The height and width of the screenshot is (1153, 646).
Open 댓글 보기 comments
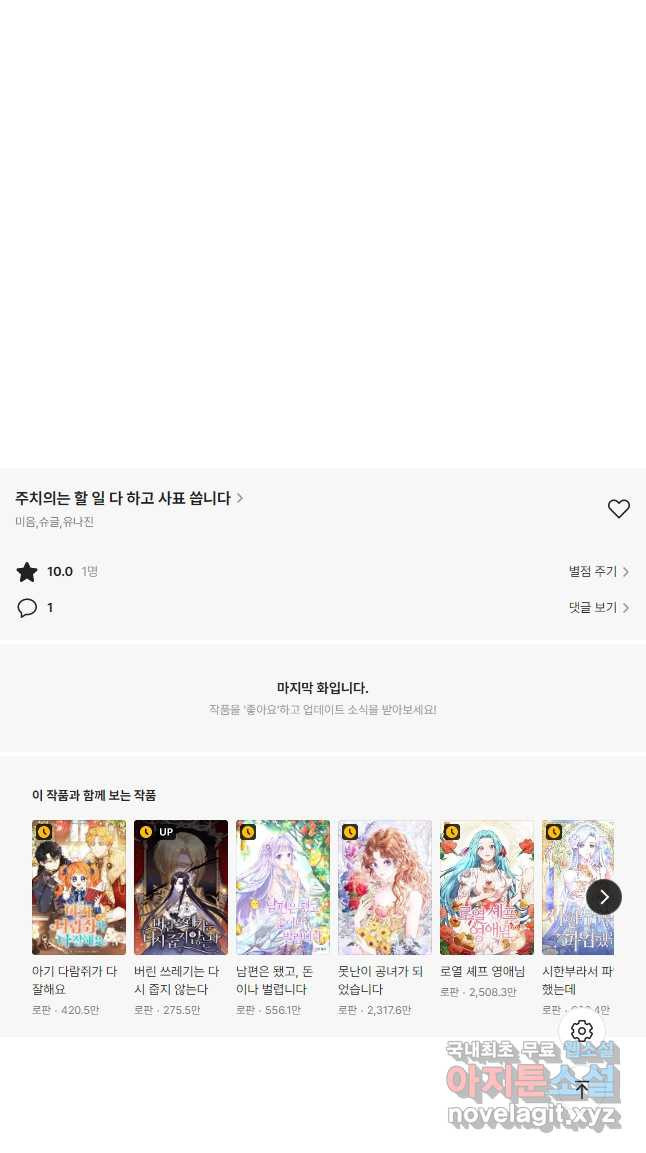(x=598, y=607)
